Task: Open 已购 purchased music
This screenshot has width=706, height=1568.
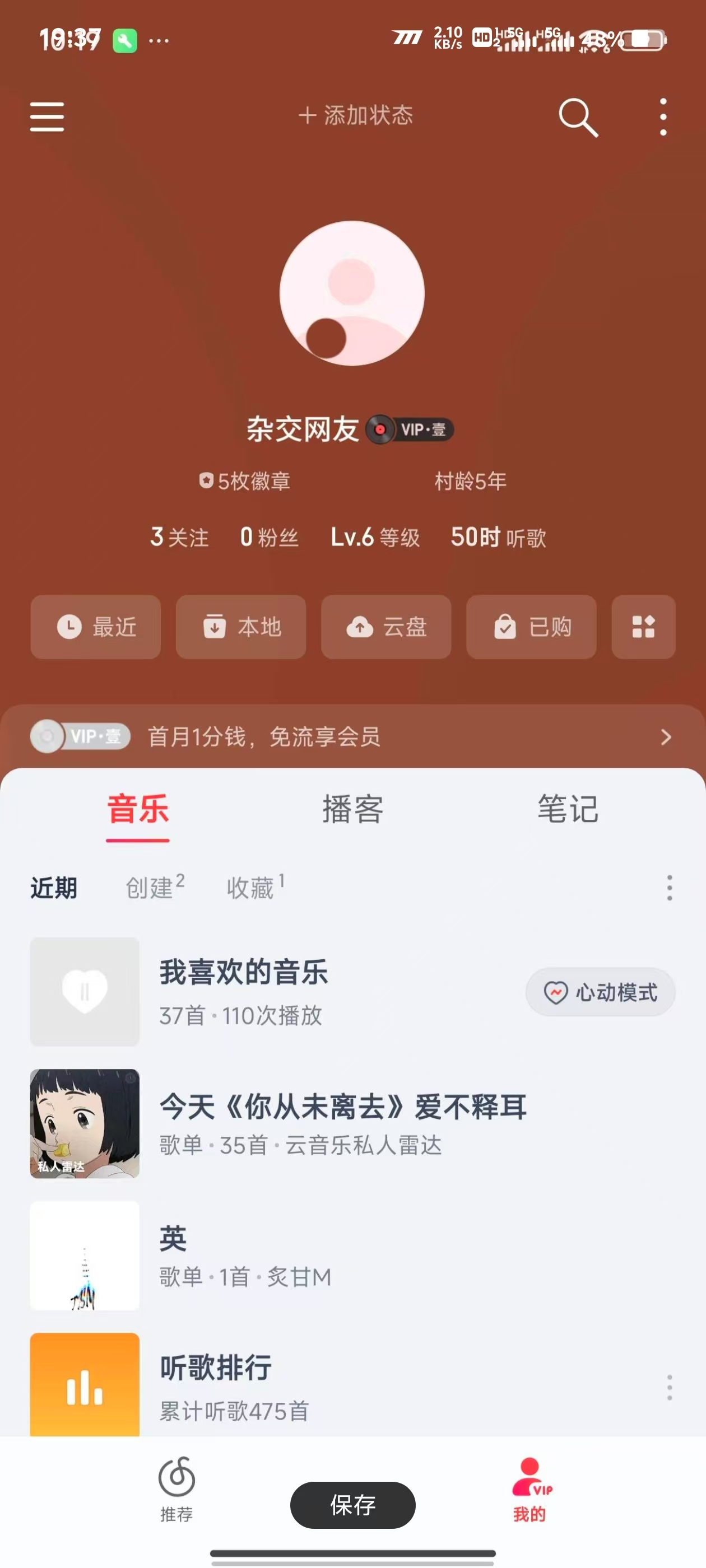Action: (531, 626)
